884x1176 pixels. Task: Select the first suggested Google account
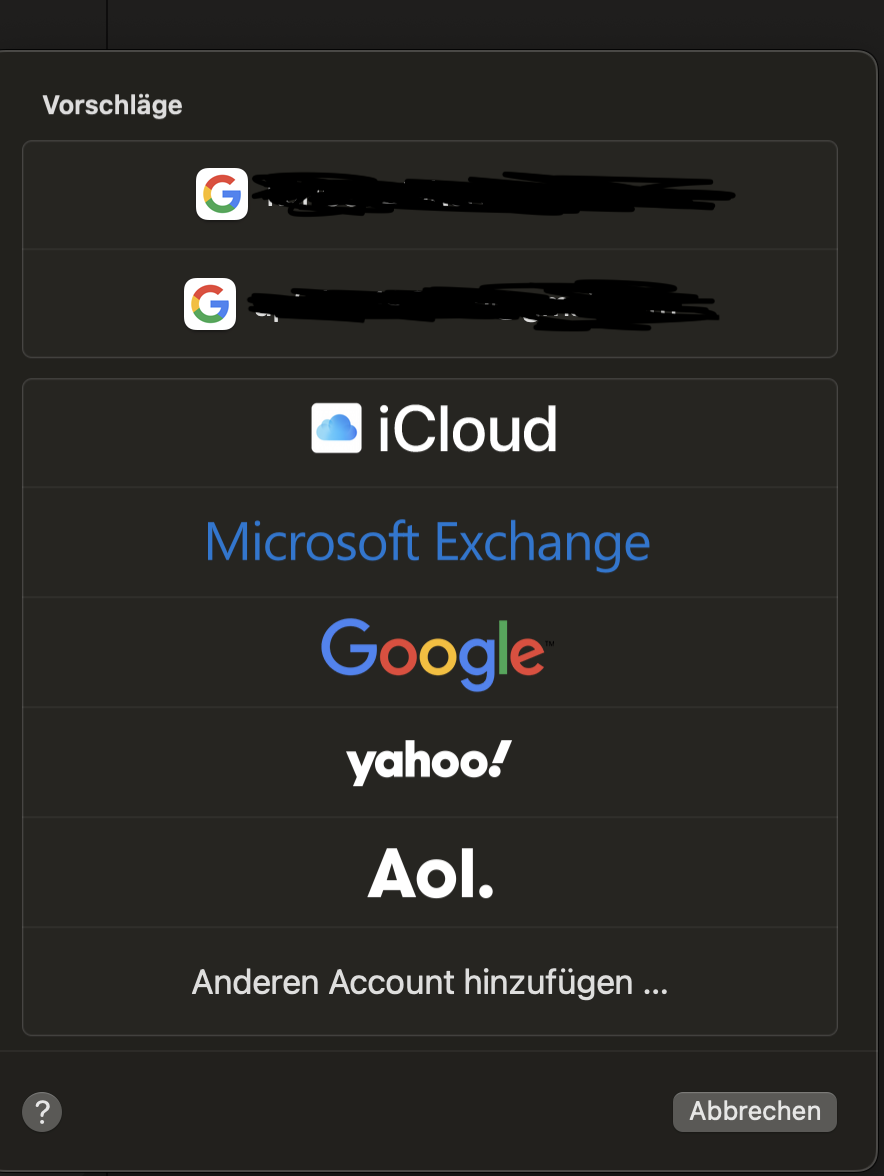430,195
